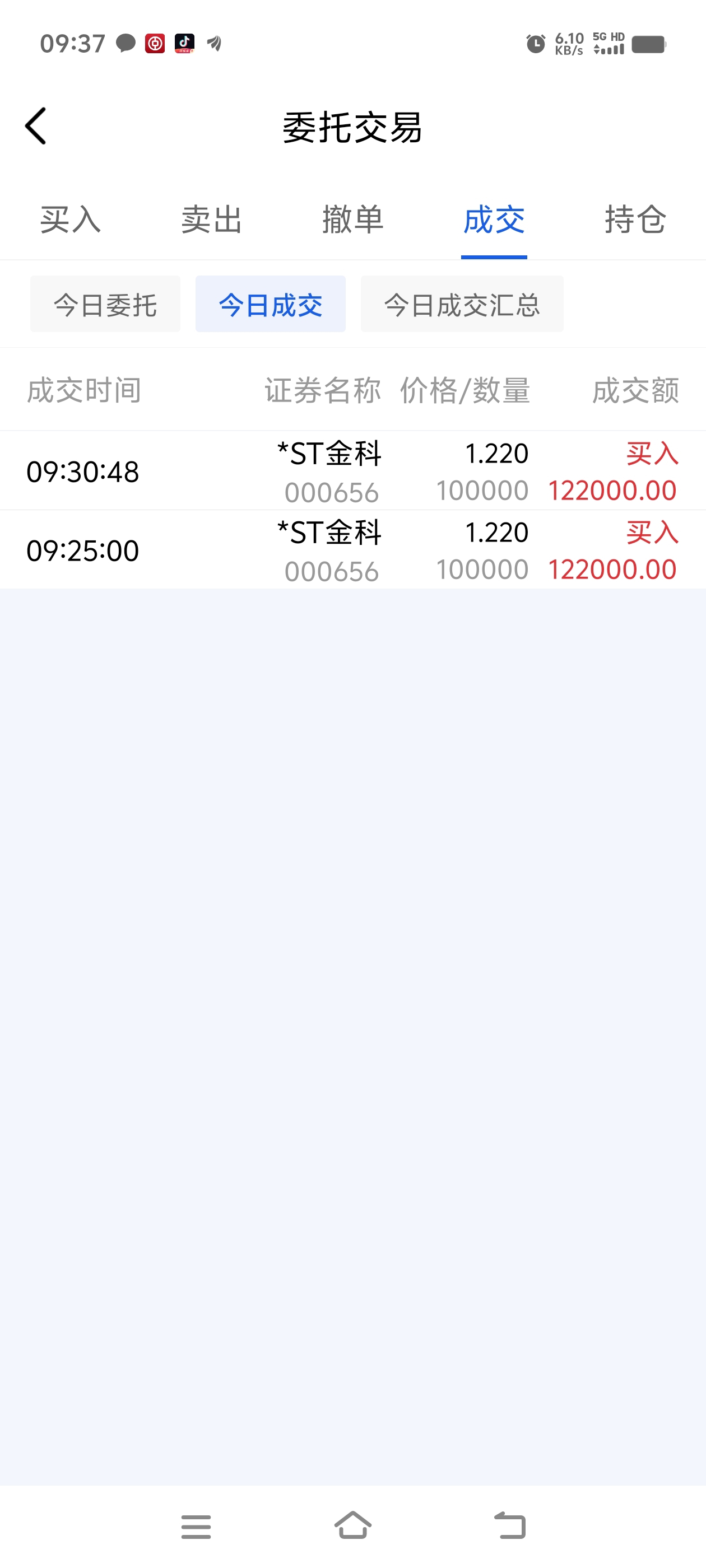Screen dimensions: 706x1568
Task: Select the 今日成交 chip
Action: 271,304
